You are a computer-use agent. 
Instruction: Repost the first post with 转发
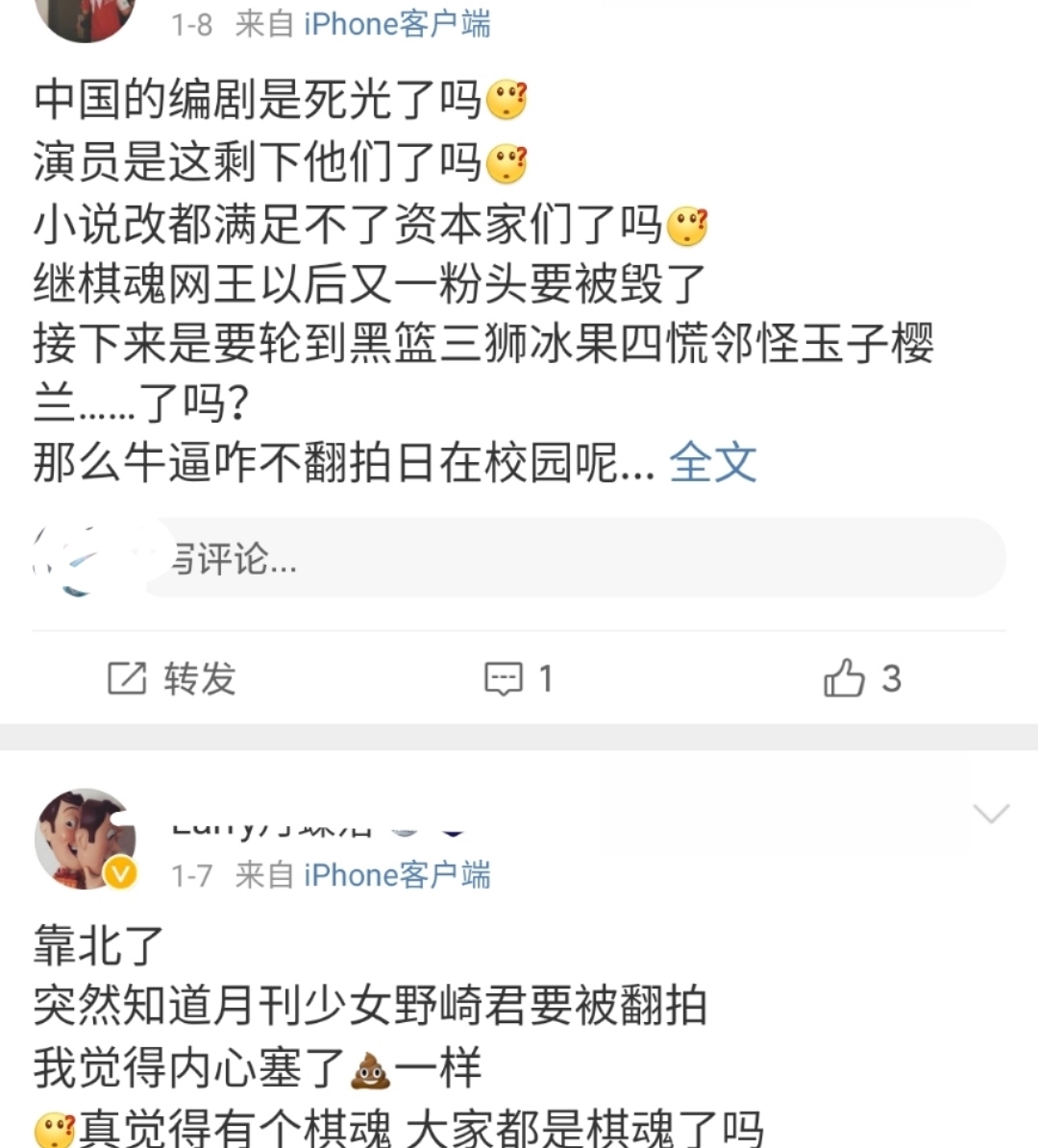pyautogui.click(x=172, y=679)
